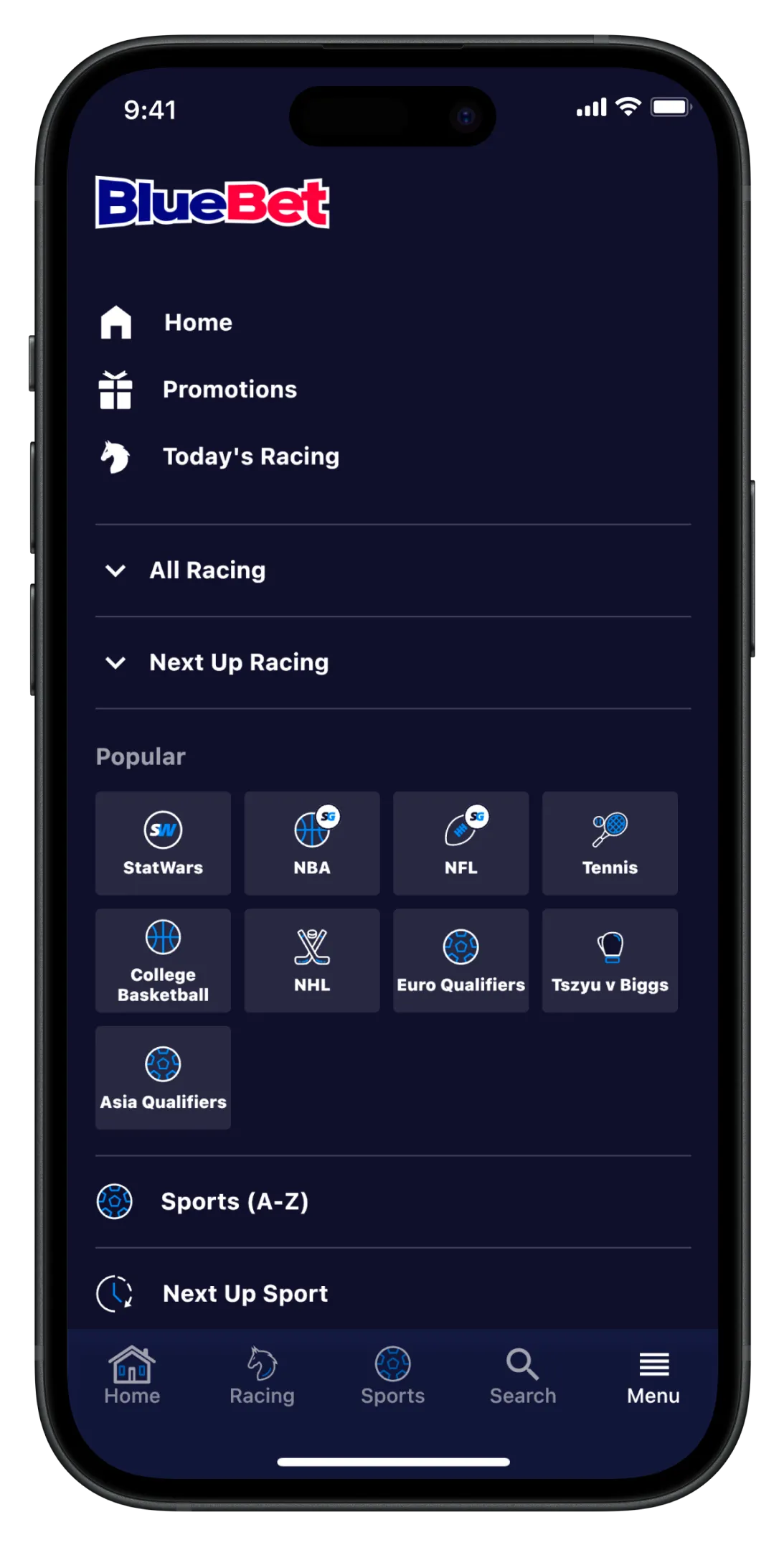Screen dimensions: 784x1545
Task: Open College Basketball
Action: (x=163, y=961)
